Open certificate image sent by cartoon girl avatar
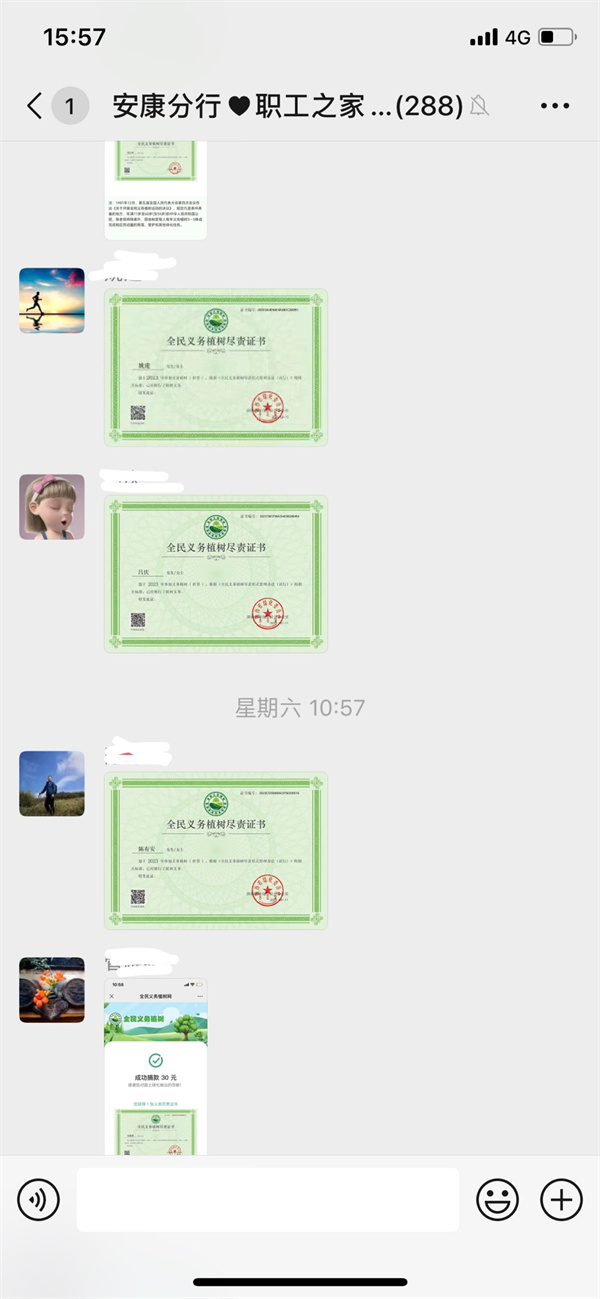 (x=216, y=574)
